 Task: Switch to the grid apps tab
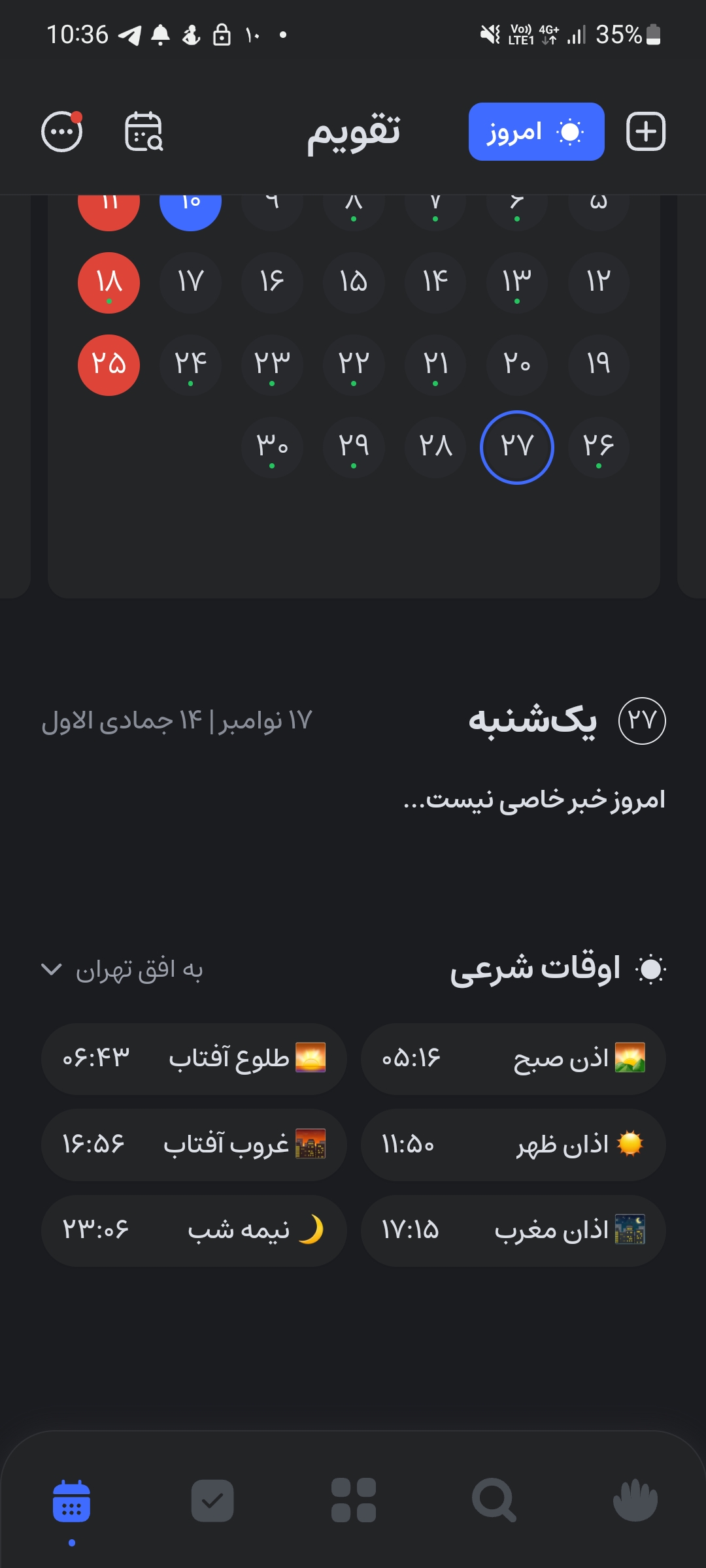click(x=354, y=1501)
